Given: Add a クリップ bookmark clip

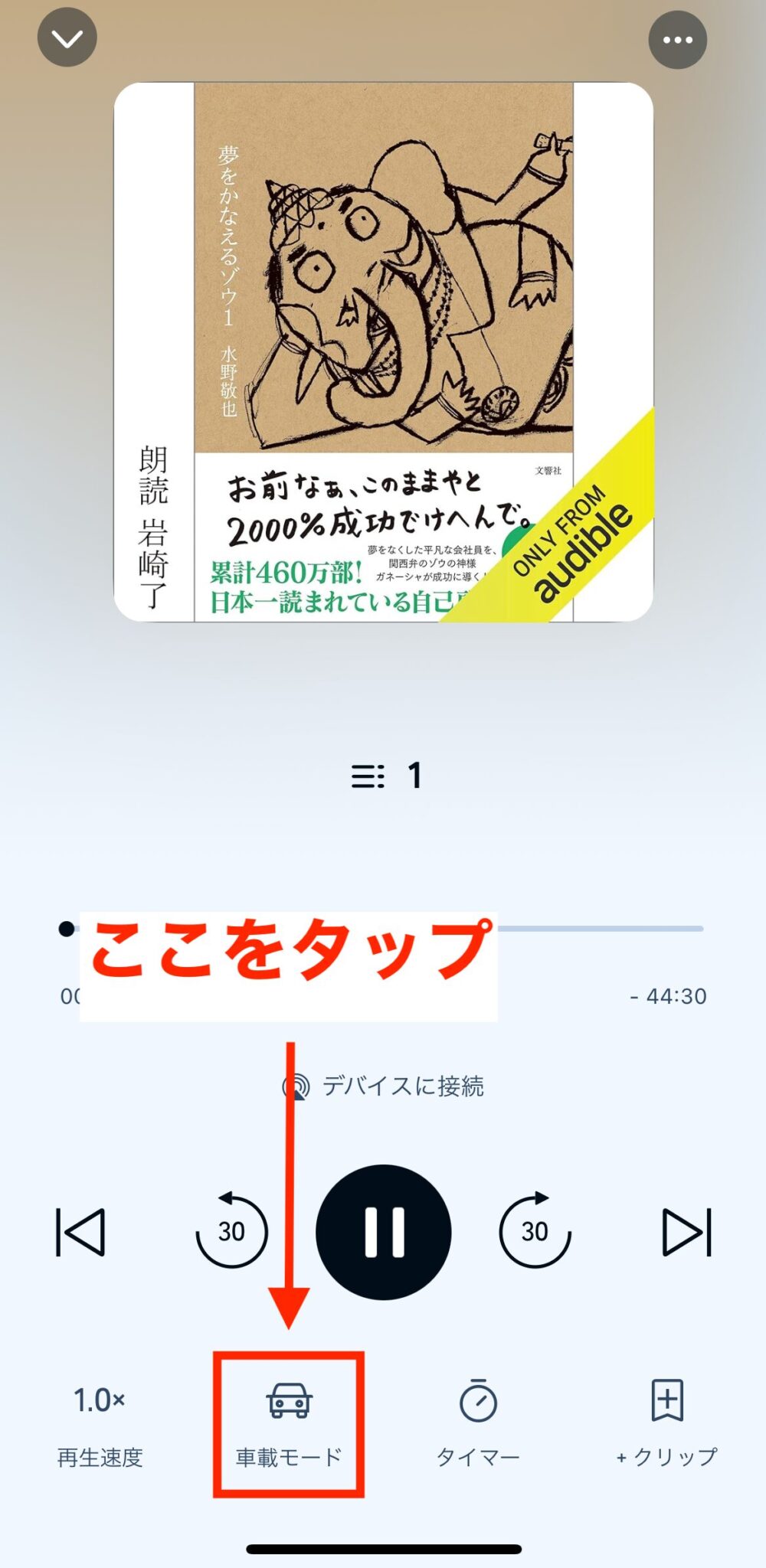Looking at the screenshot, I should pos(666,1424).
